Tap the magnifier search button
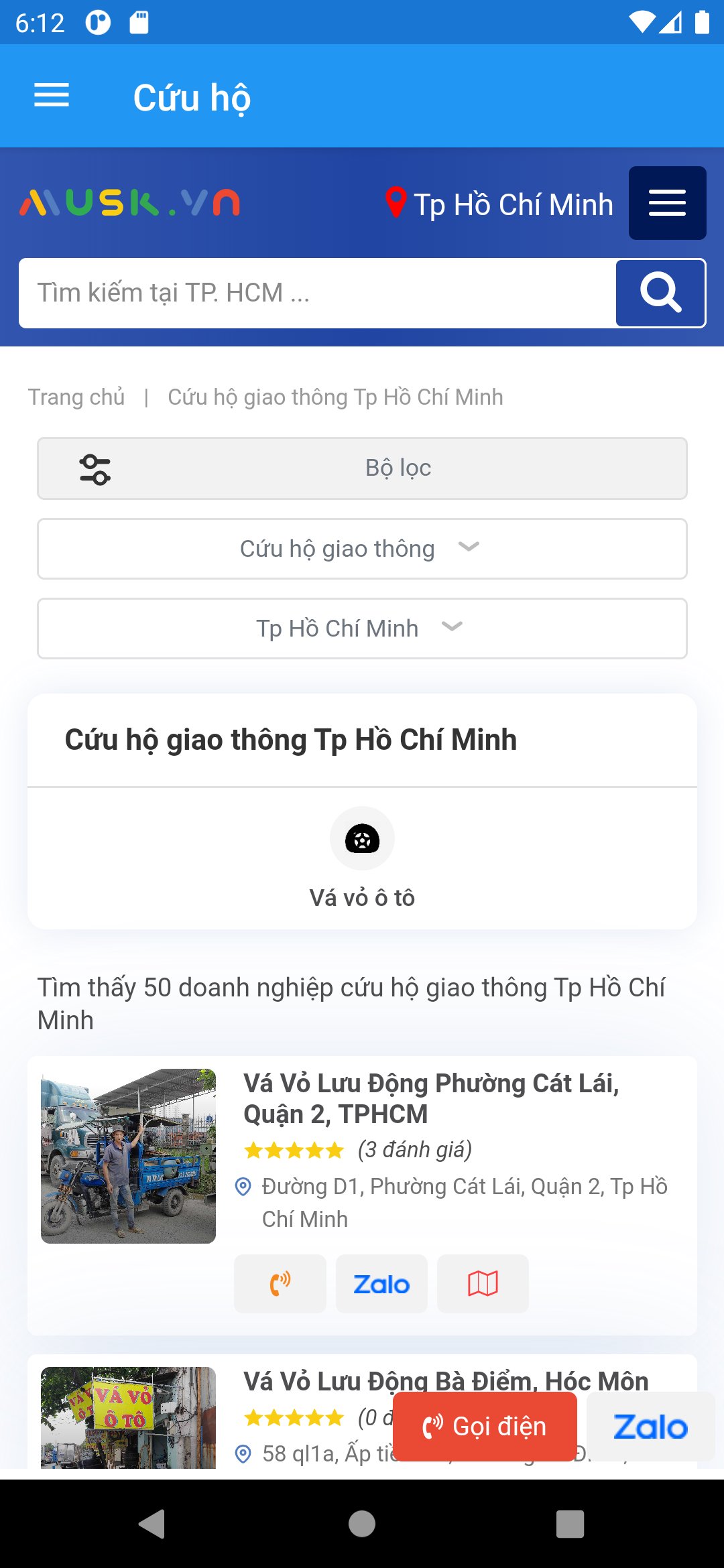The image size is (724, 1568). click(x=660, y=293)
